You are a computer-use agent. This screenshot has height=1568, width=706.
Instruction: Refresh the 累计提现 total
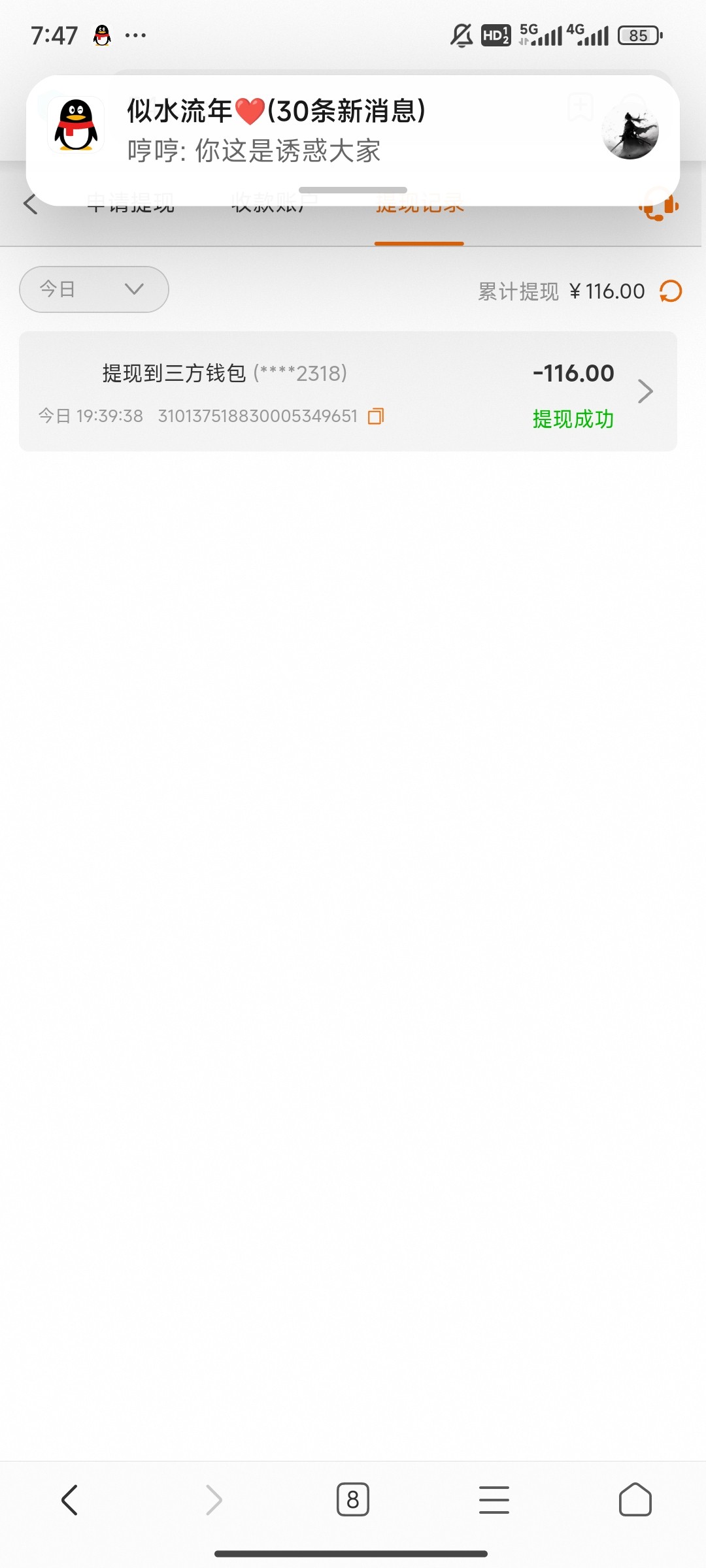tap(671, 291)
